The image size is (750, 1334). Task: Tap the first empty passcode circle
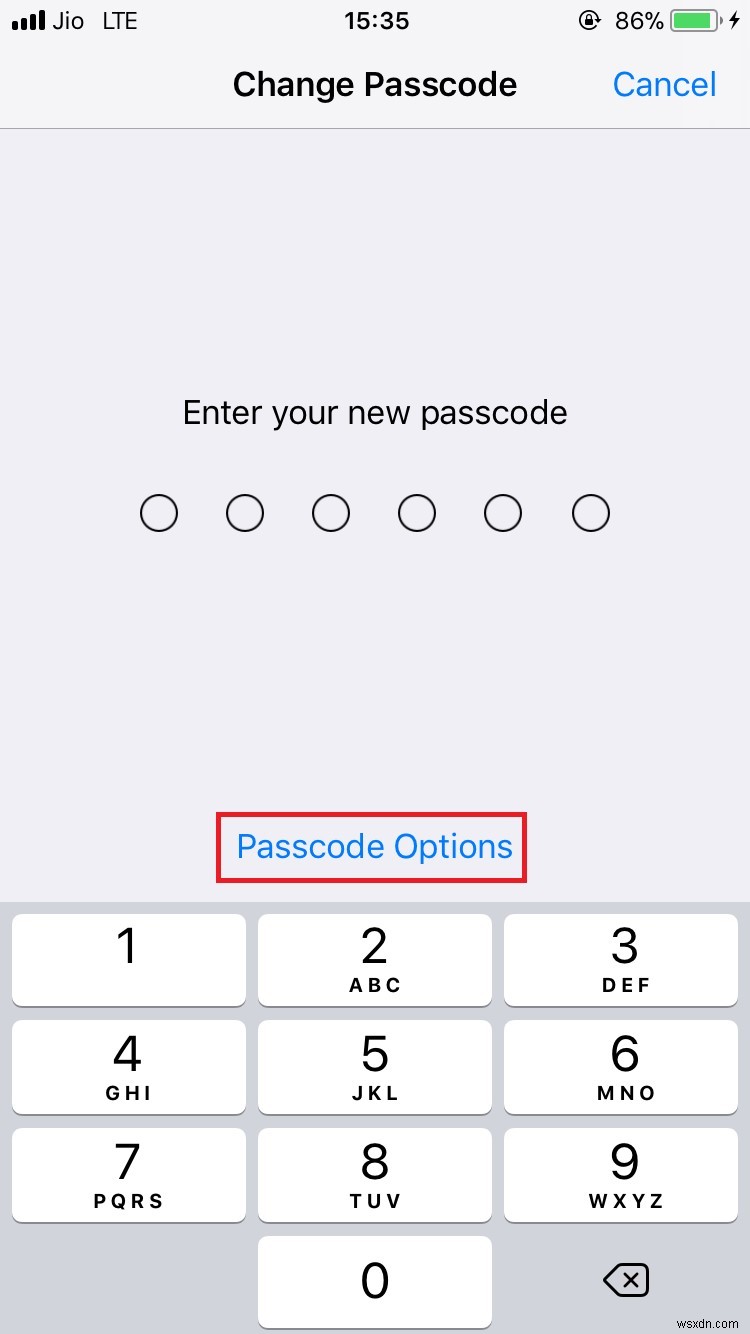(159, 512)
